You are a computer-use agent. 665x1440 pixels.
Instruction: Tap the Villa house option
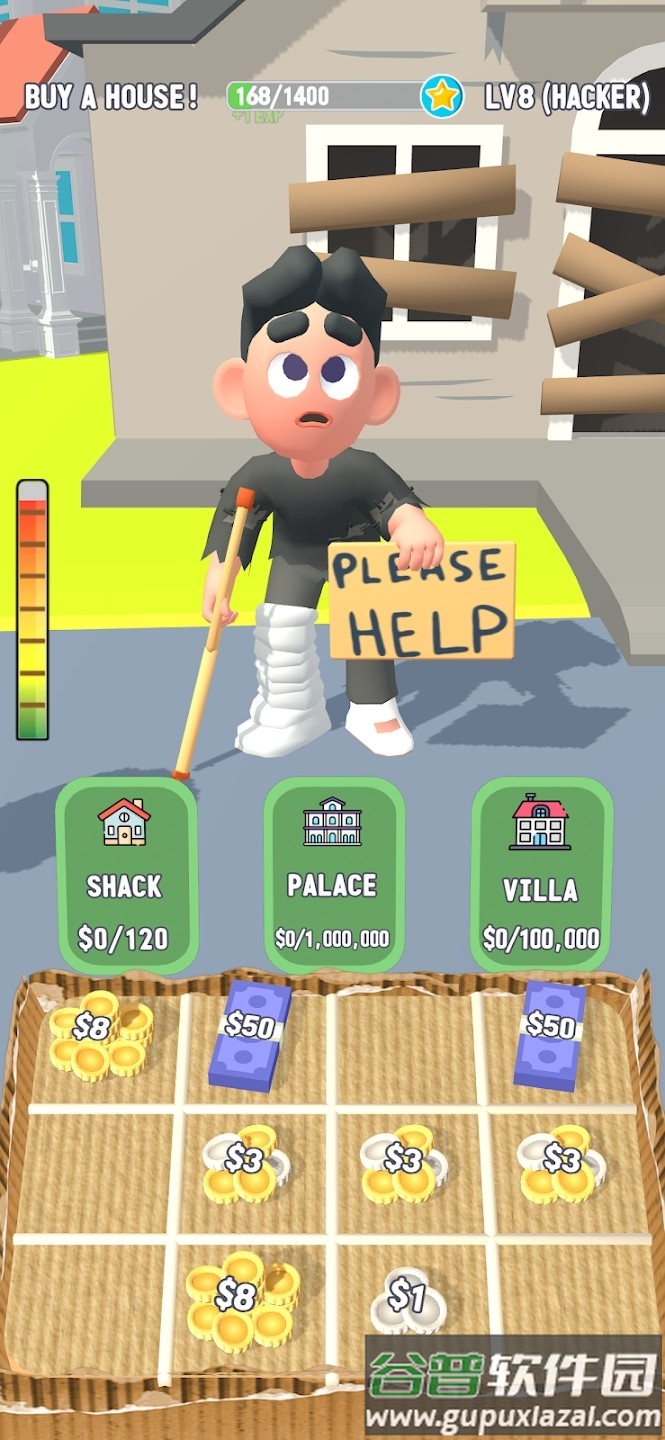point(540,875)
